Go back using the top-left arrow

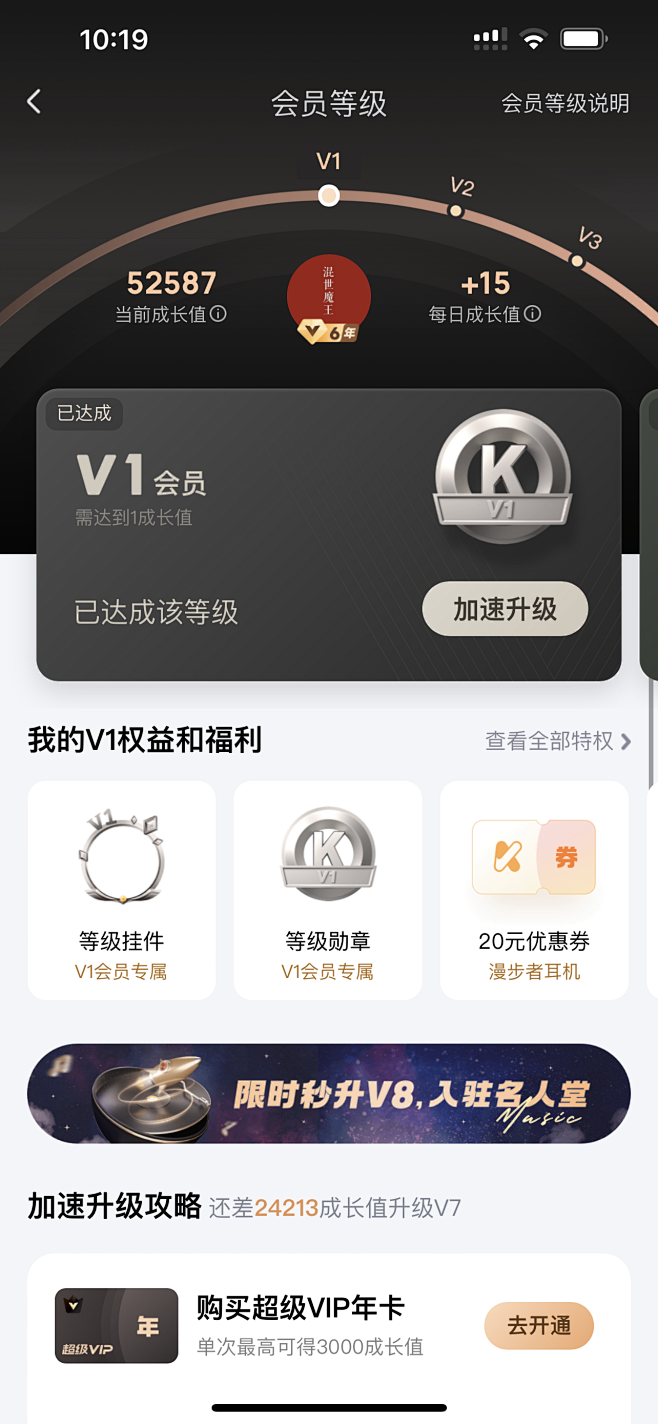(34, 101)
